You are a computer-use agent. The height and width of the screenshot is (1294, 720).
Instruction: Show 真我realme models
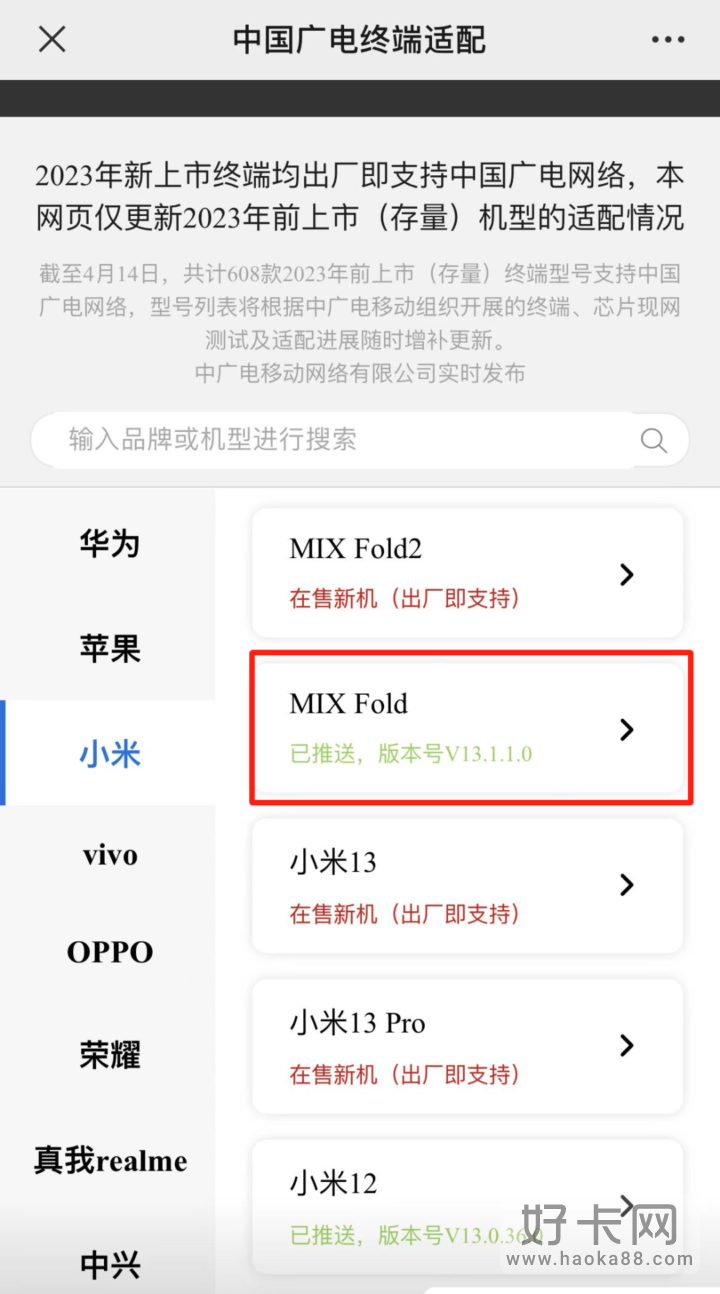[x=108, y=1160]
